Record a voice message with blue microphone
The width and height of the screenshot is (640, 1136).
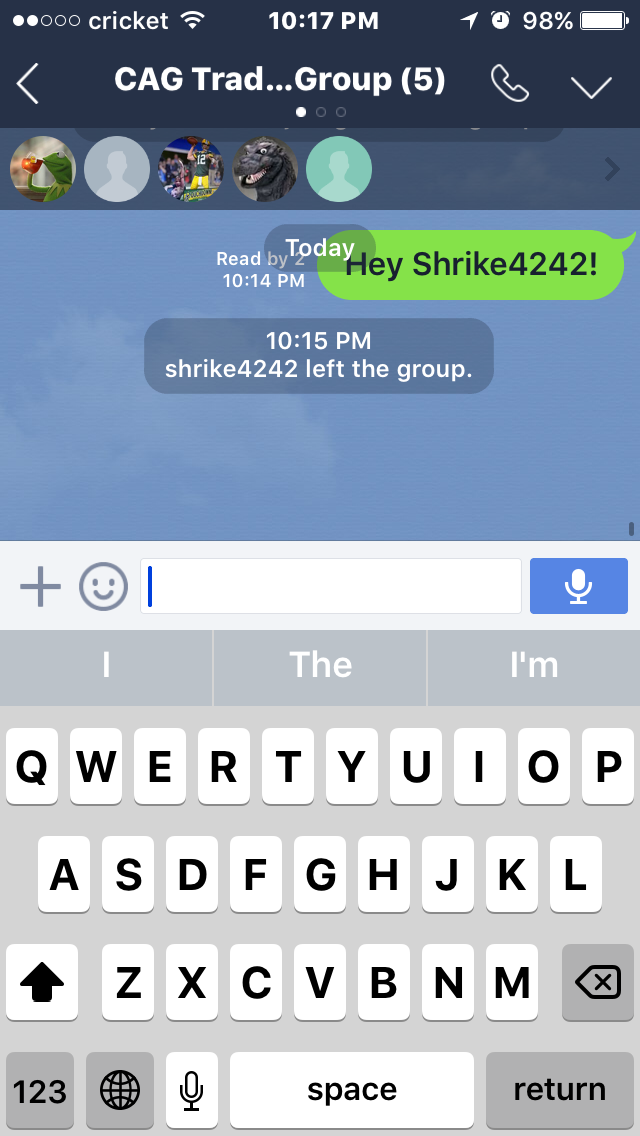point(578,586)
